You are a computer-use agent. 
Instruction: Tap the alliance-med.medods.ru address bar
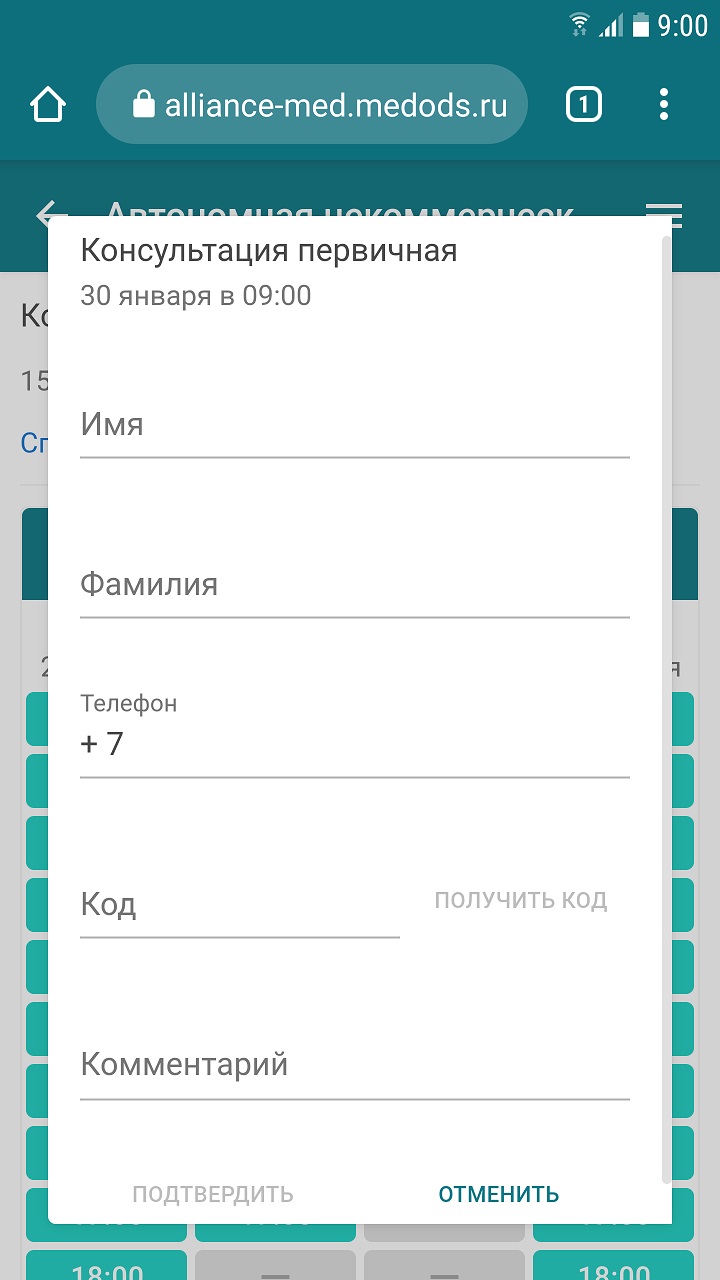330,103
